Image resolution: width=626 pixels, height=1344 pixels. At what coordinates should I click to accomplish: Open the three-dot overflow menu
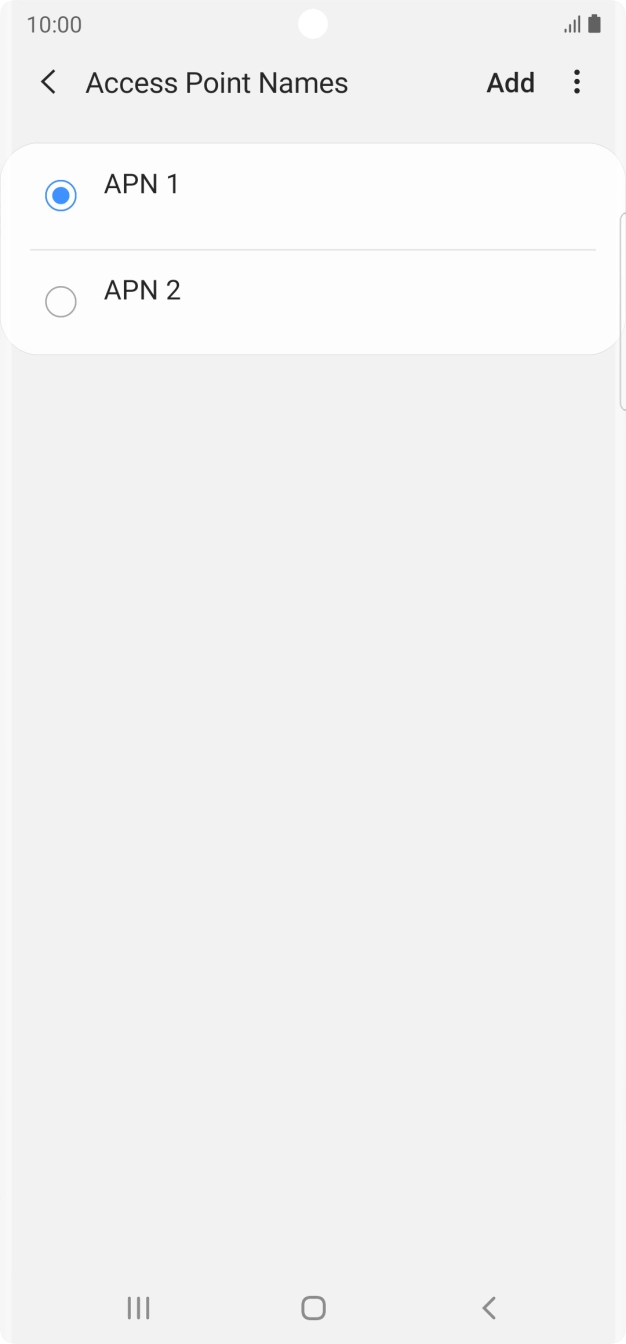576,82
